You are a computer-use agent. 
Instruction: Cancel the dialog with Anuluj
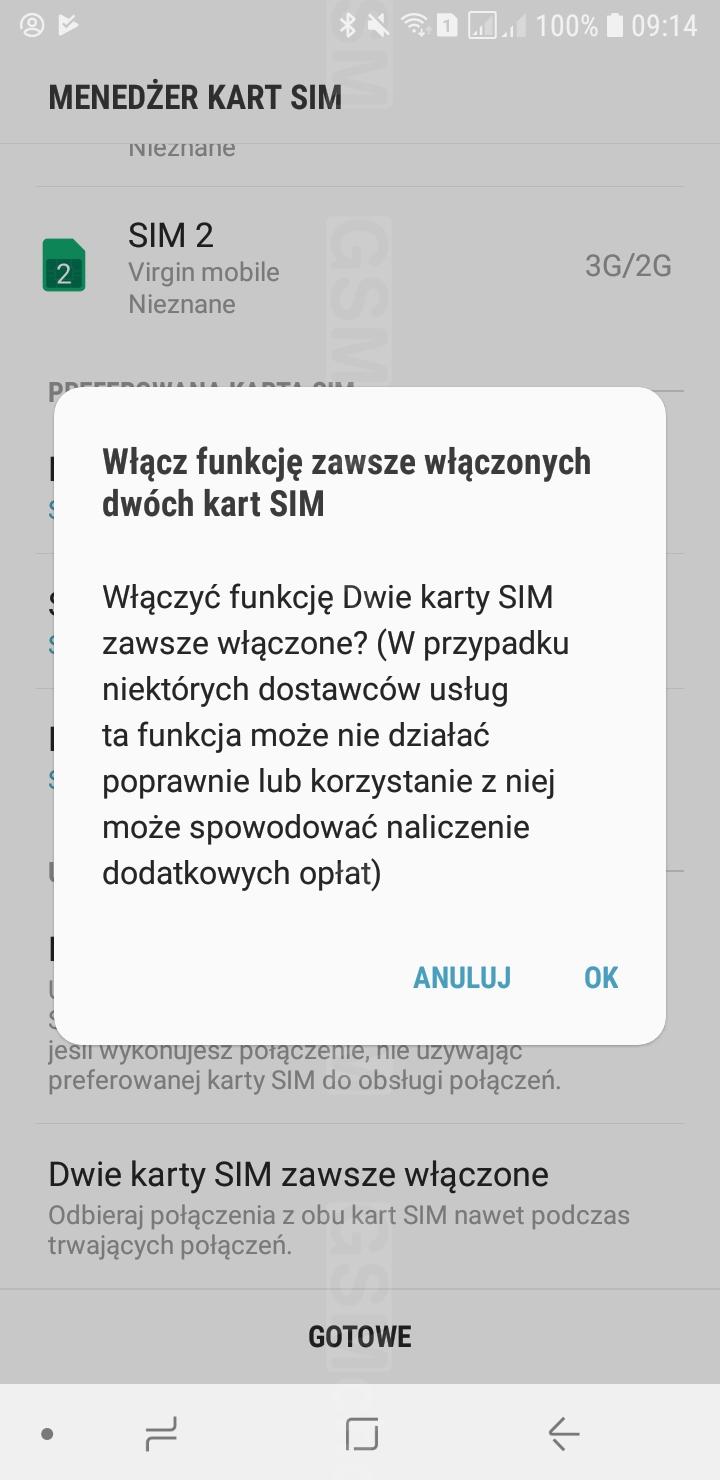point(462,977)
